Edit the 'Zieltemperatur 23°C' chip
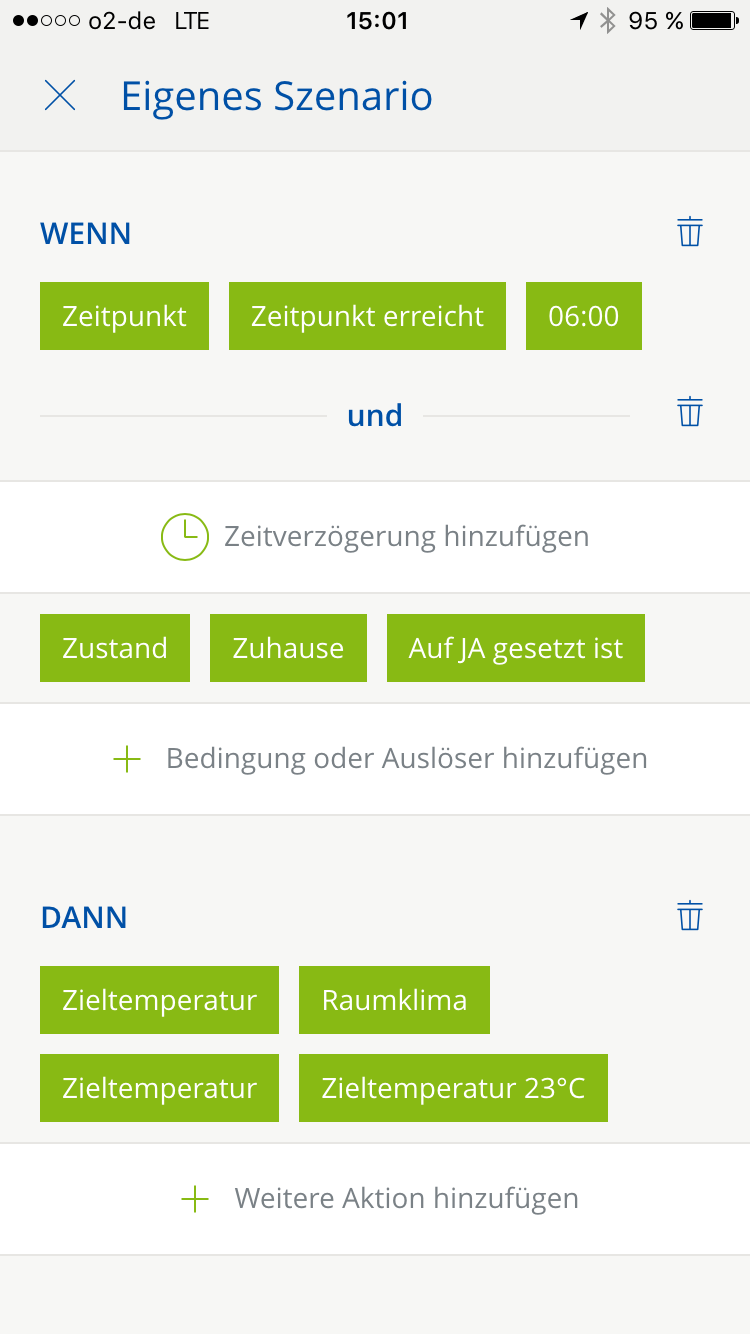The width and height of the screenshot is (750, 1334). click(453, 1088)
